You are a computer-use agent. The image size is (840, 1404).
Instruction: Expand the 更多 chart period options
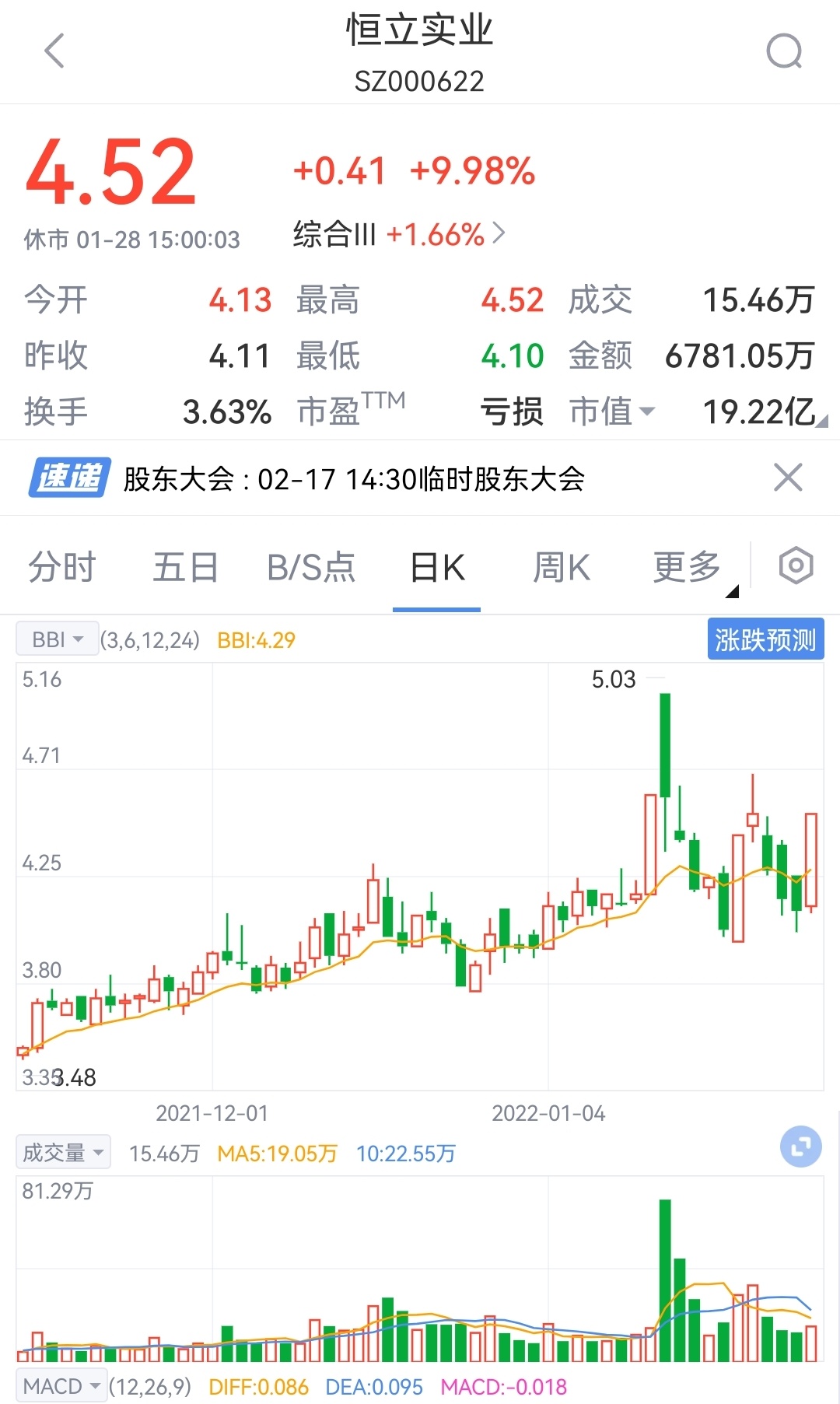coord(691,568)
